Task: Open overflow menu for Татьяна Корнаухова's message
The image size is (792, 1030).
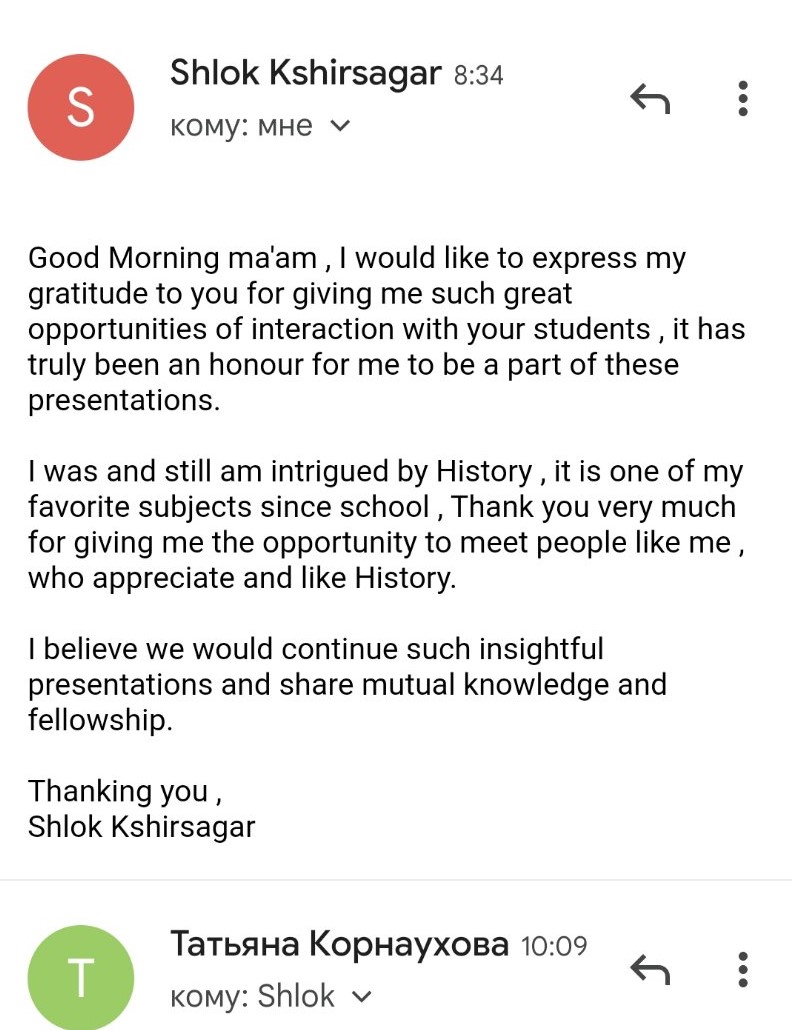Action: pos(742,968)
